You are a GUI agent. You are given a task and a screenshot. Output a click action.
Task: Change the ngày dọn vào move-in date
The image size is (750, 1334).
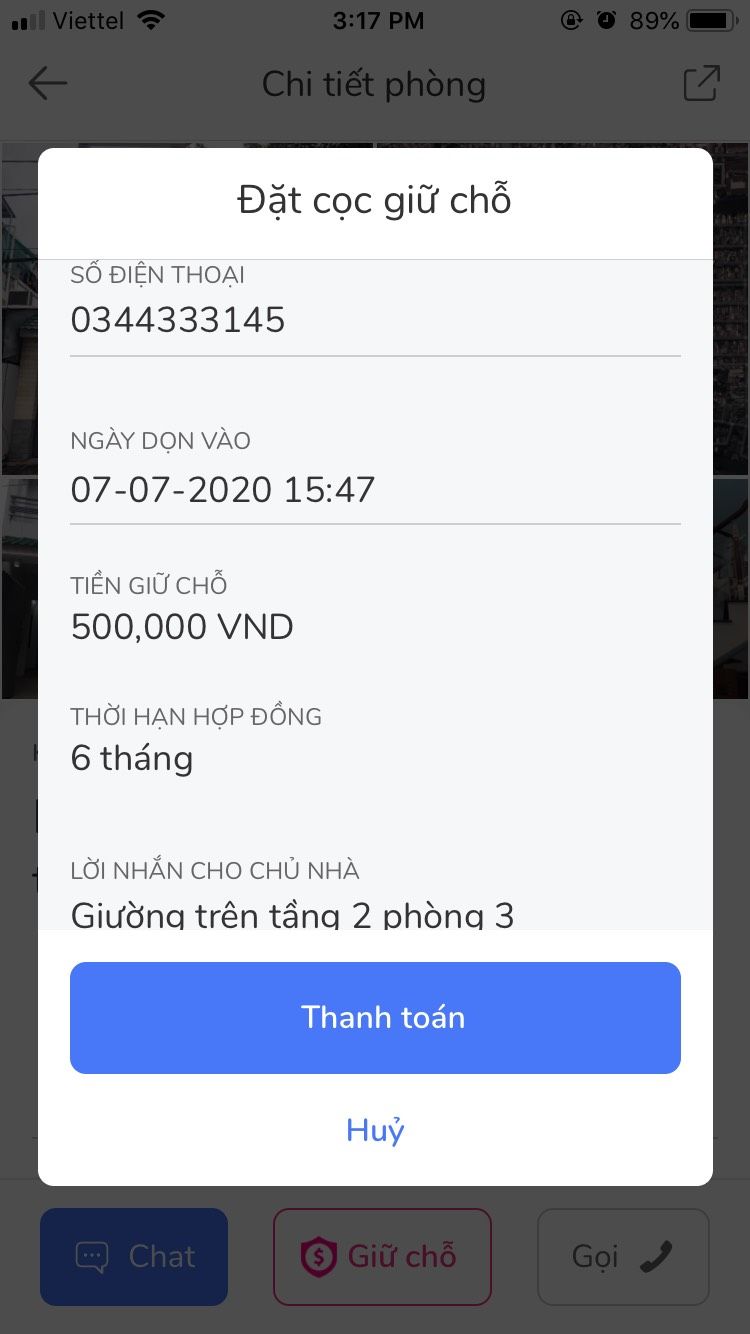click(x=375, y=490)
